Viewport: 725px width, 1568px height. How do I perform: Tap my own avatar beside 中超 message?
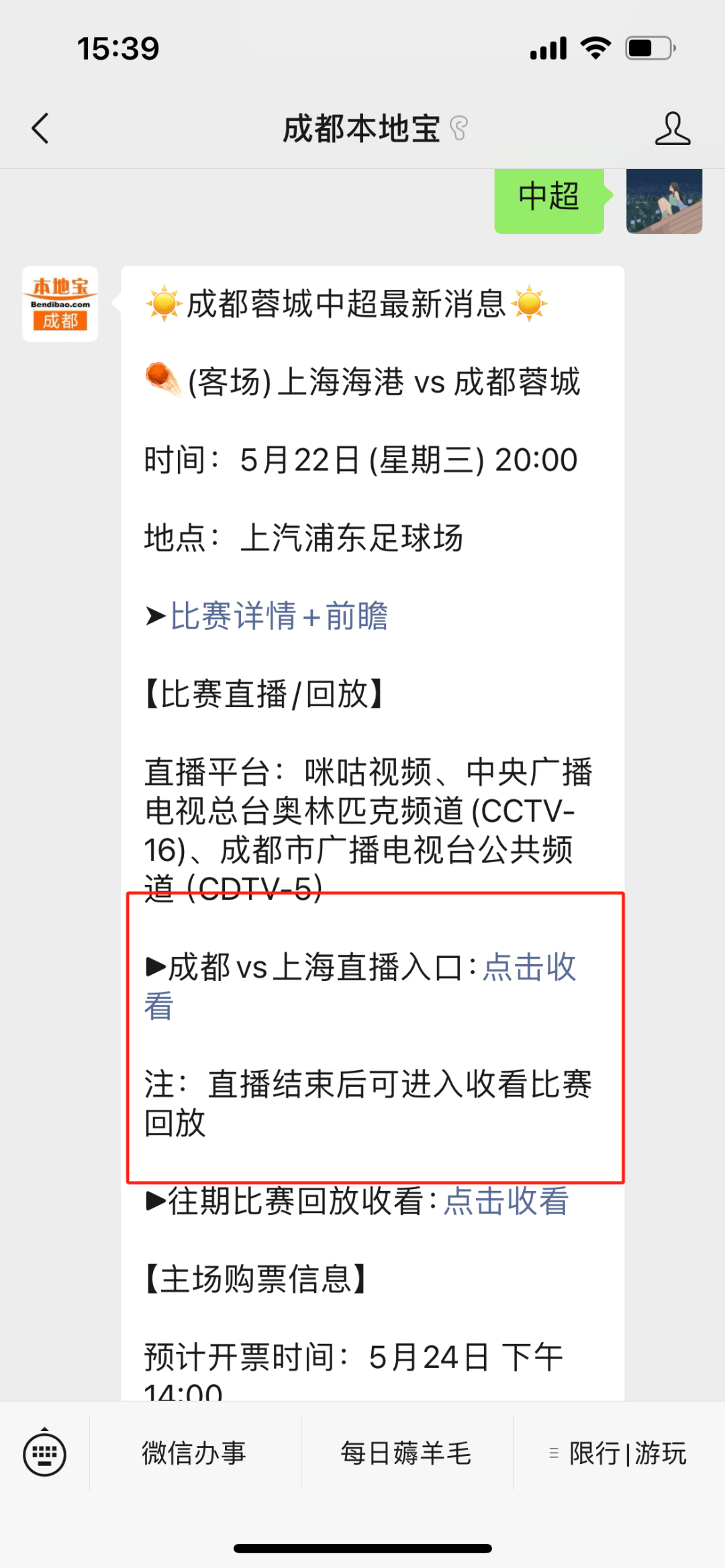[664, 201]
